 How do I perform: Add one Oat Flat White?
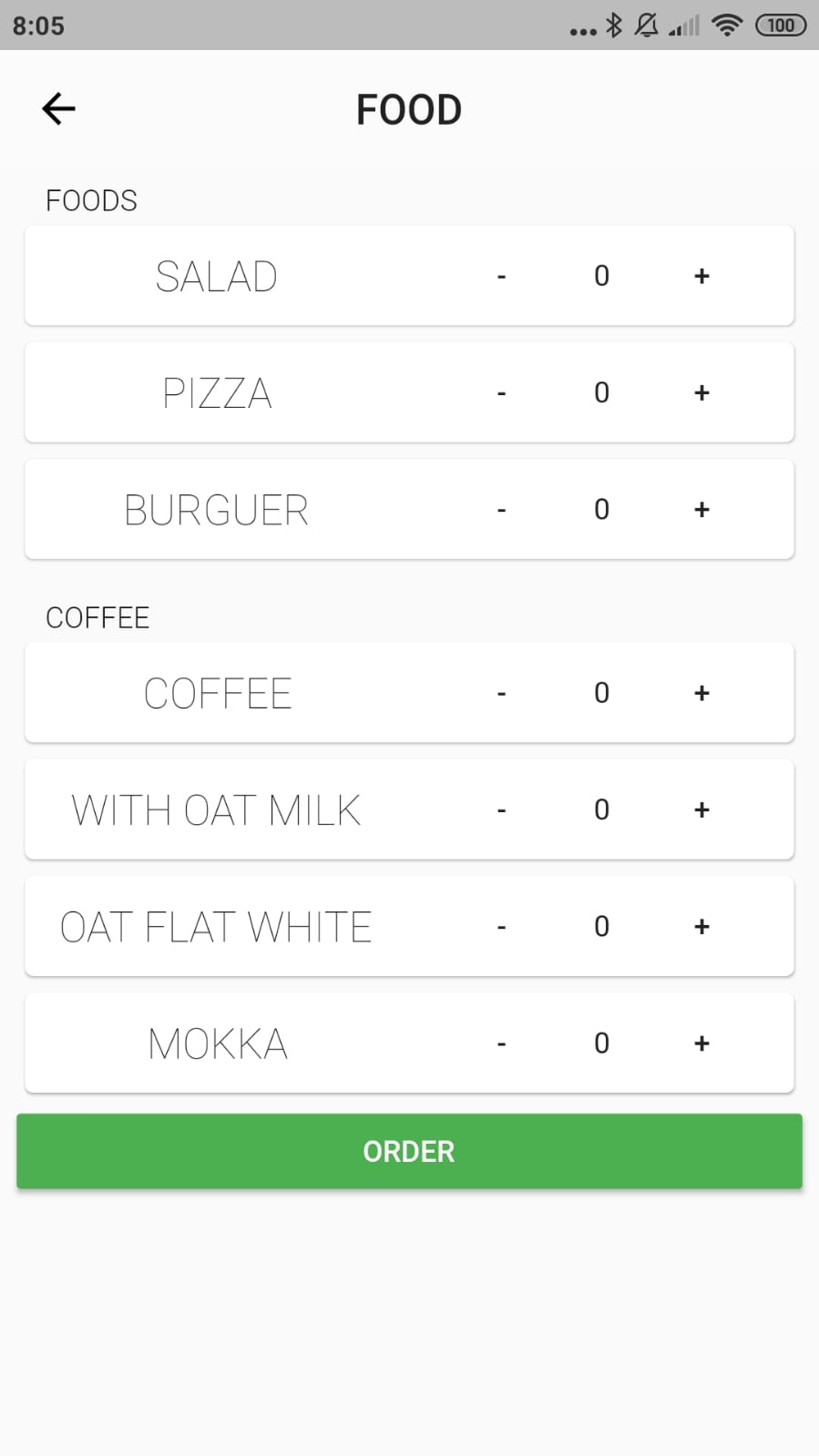[701, 926]
